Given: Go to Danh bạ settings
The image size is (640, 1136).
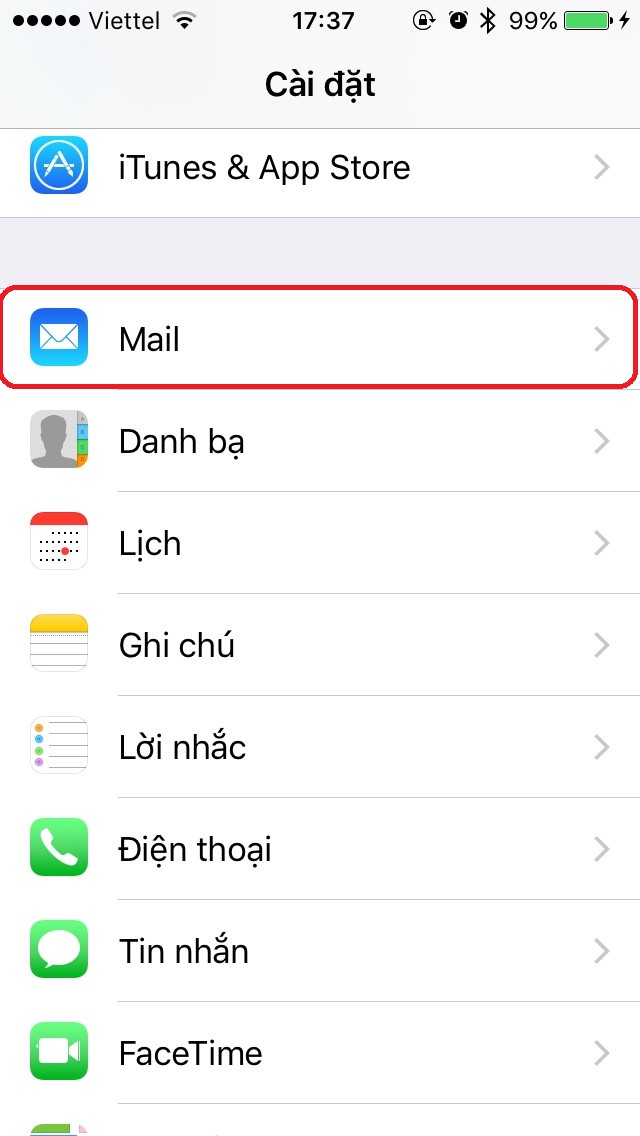Looking at the screenshot, I should [320, 441].
